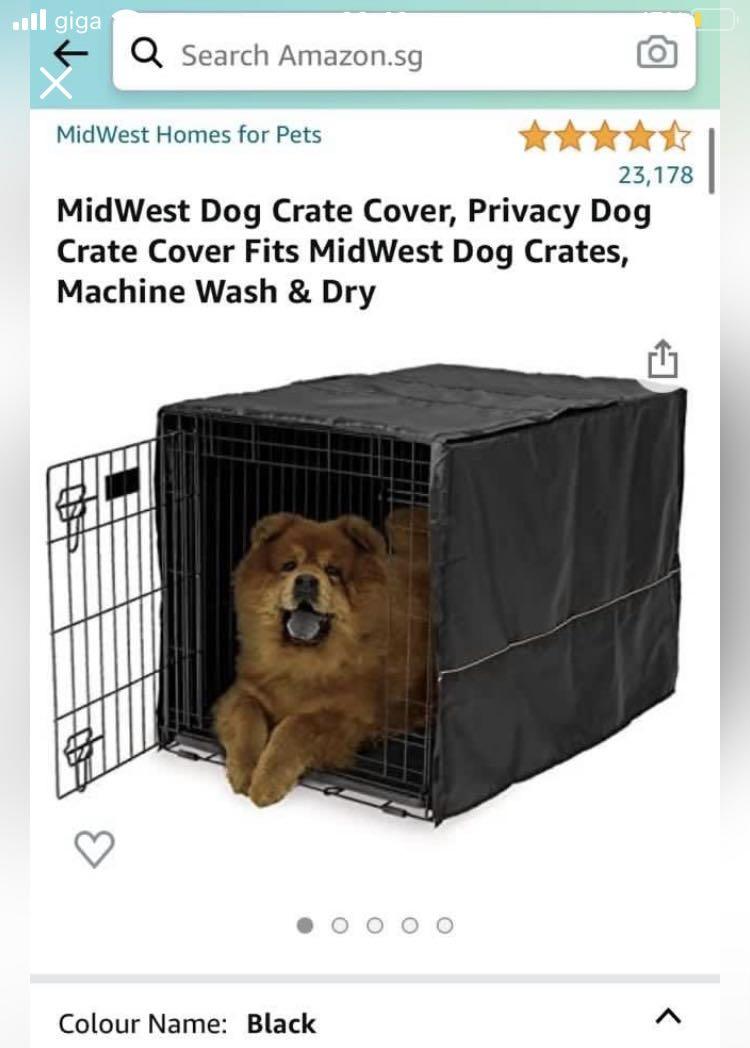
Task: Open the camera search icon
Action: pyautogui.click(x=656, y=52)
